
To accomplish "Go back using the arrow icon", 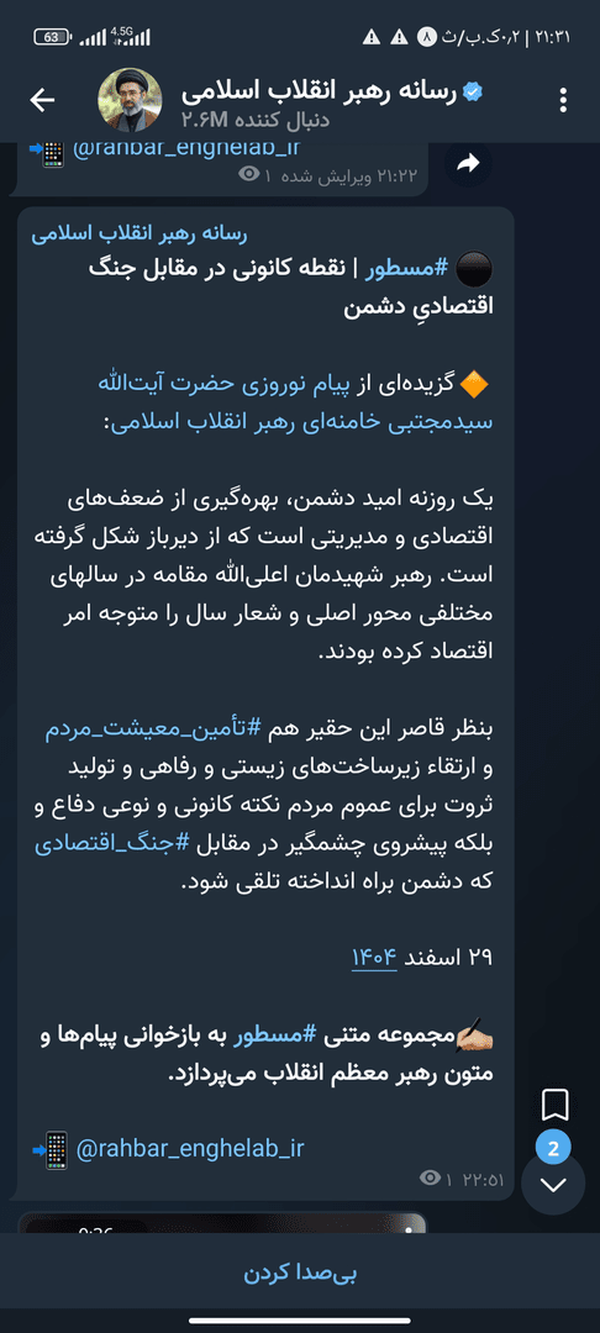I will tap(43, 99).
